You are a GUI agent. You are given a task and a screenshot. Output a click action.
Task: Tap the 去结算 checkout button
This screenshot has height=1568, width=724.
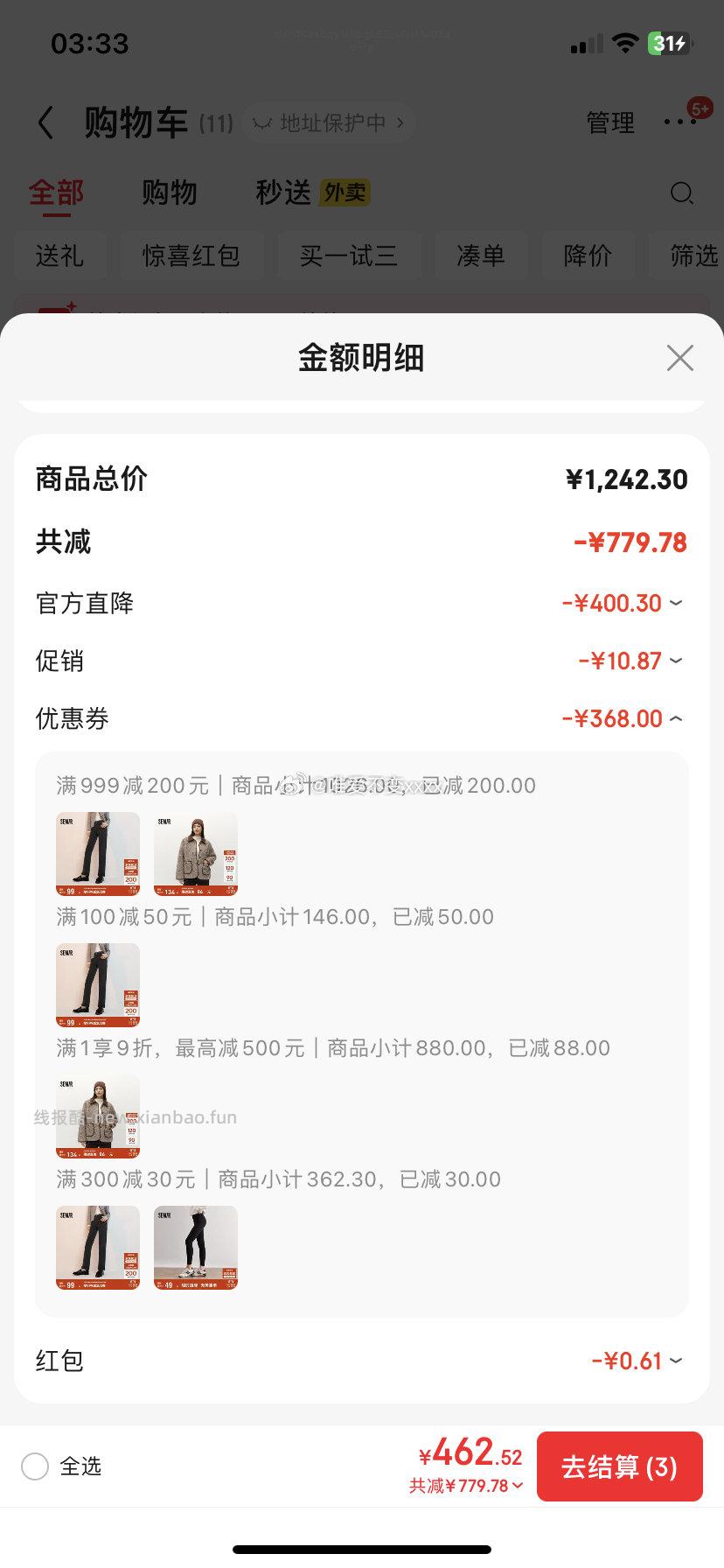pos(619,1466)
